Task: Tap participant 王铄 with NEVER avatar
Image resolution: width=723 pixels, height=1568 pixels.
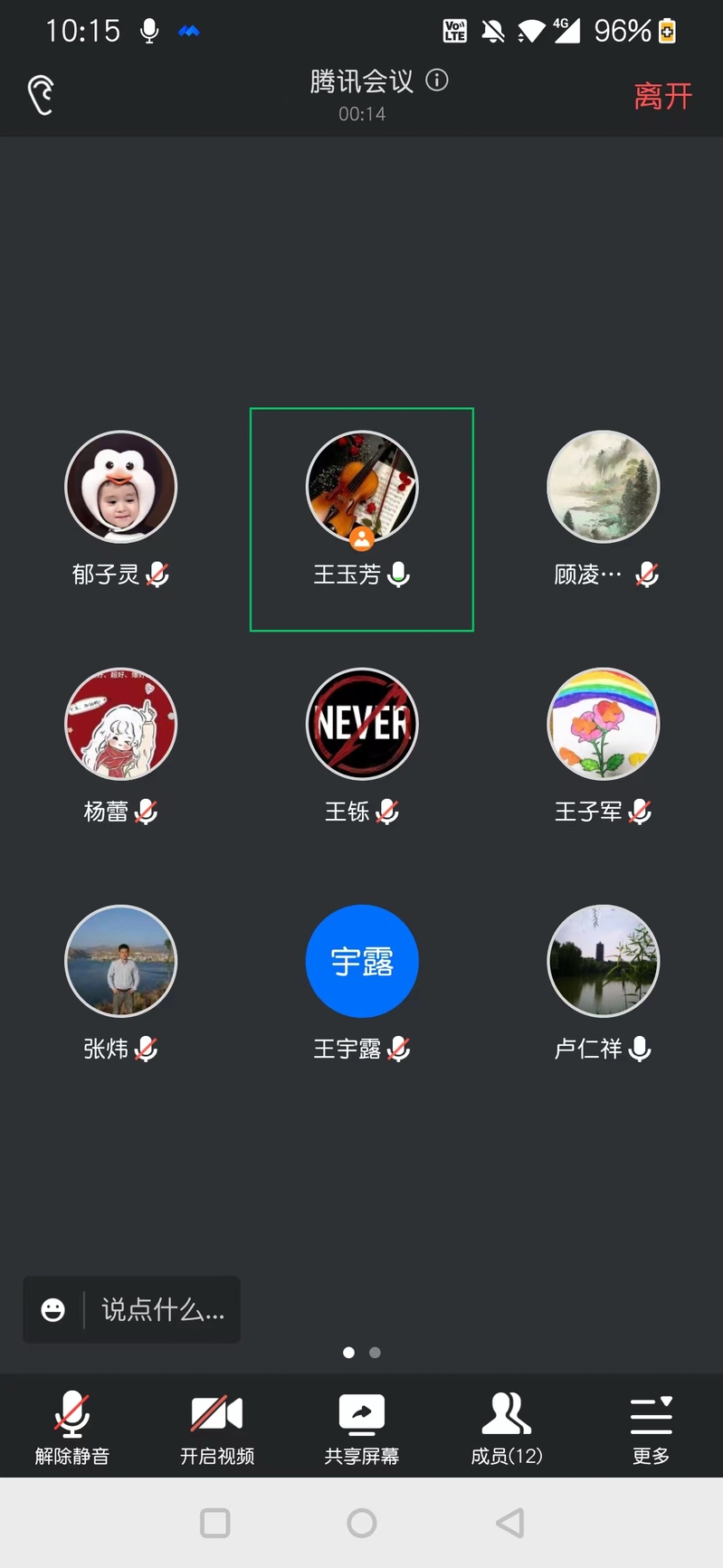Action: click(362, 724)
